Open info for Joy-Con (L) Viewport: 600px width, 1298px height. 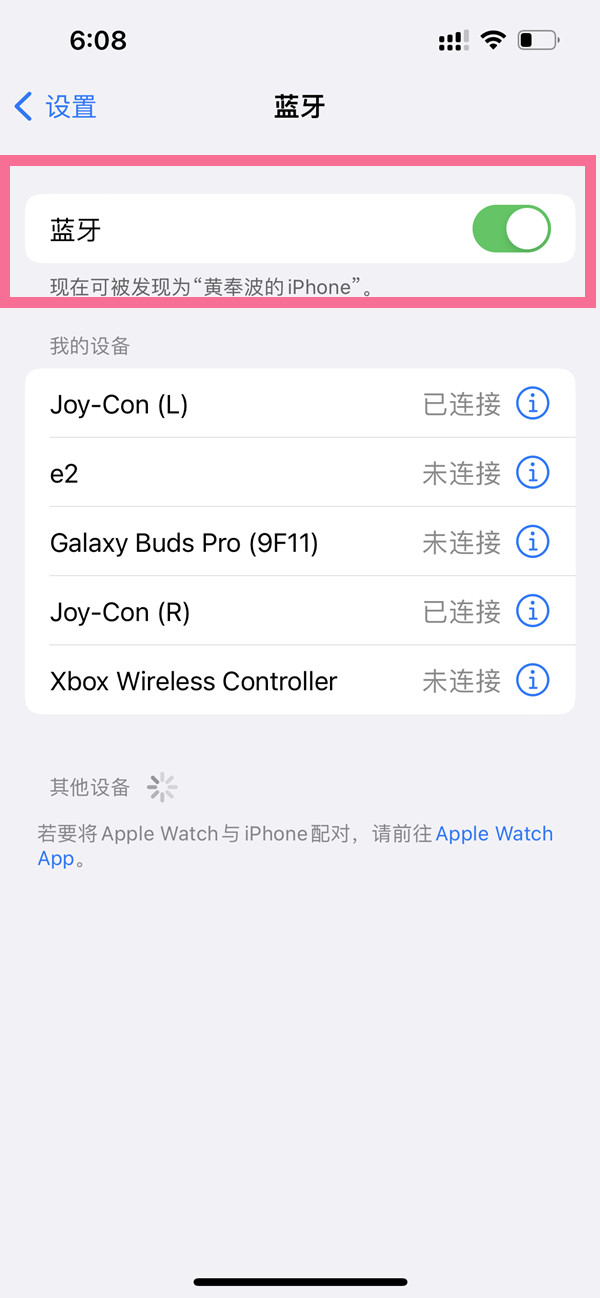[x=532, y=404]
